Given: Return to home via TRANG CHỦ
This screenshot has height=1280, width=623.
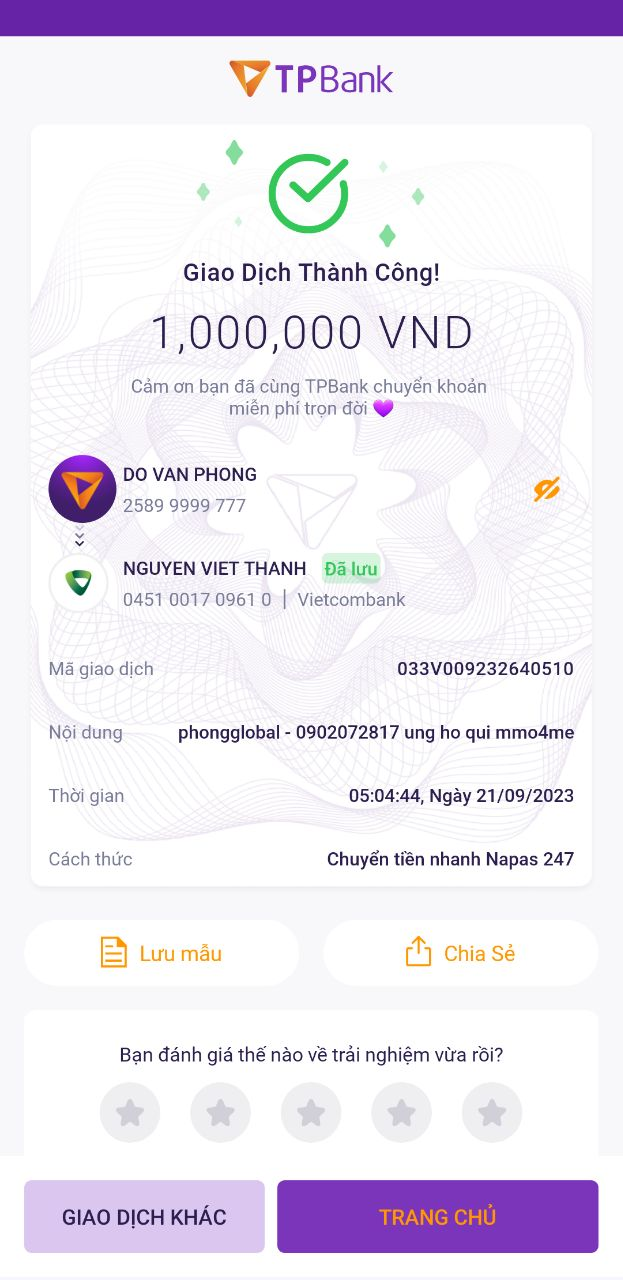Looking at the screenshot, I should pyautogui.click(x=437, y=1216).
